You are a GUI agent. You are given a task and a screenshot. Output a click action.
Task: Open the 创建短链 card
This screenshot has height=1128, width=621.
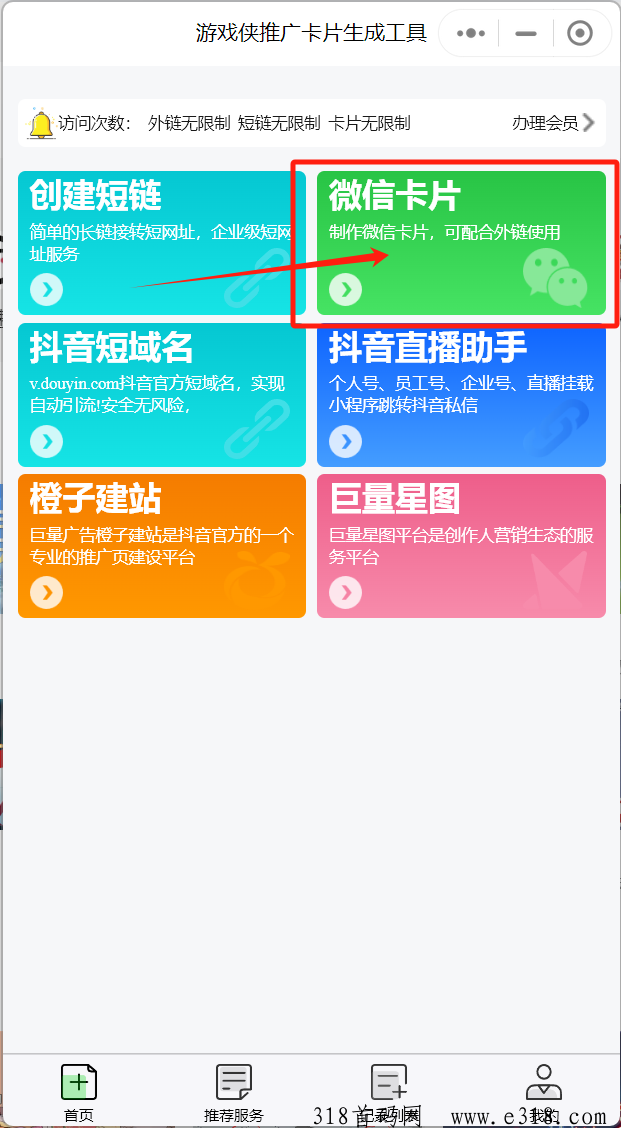(161, 243)
